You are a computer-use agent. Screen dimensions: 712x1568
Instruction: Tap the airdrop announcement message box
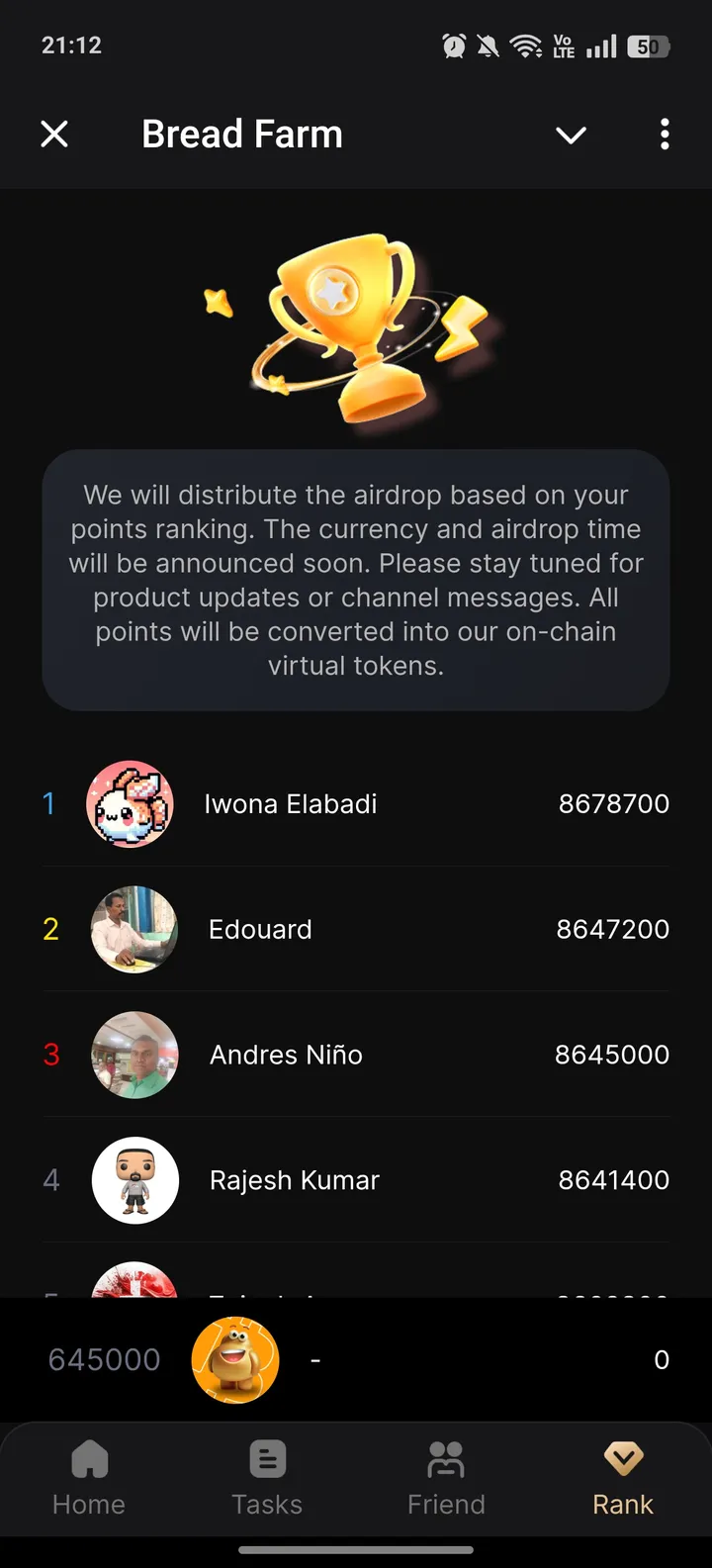[356, 580]
